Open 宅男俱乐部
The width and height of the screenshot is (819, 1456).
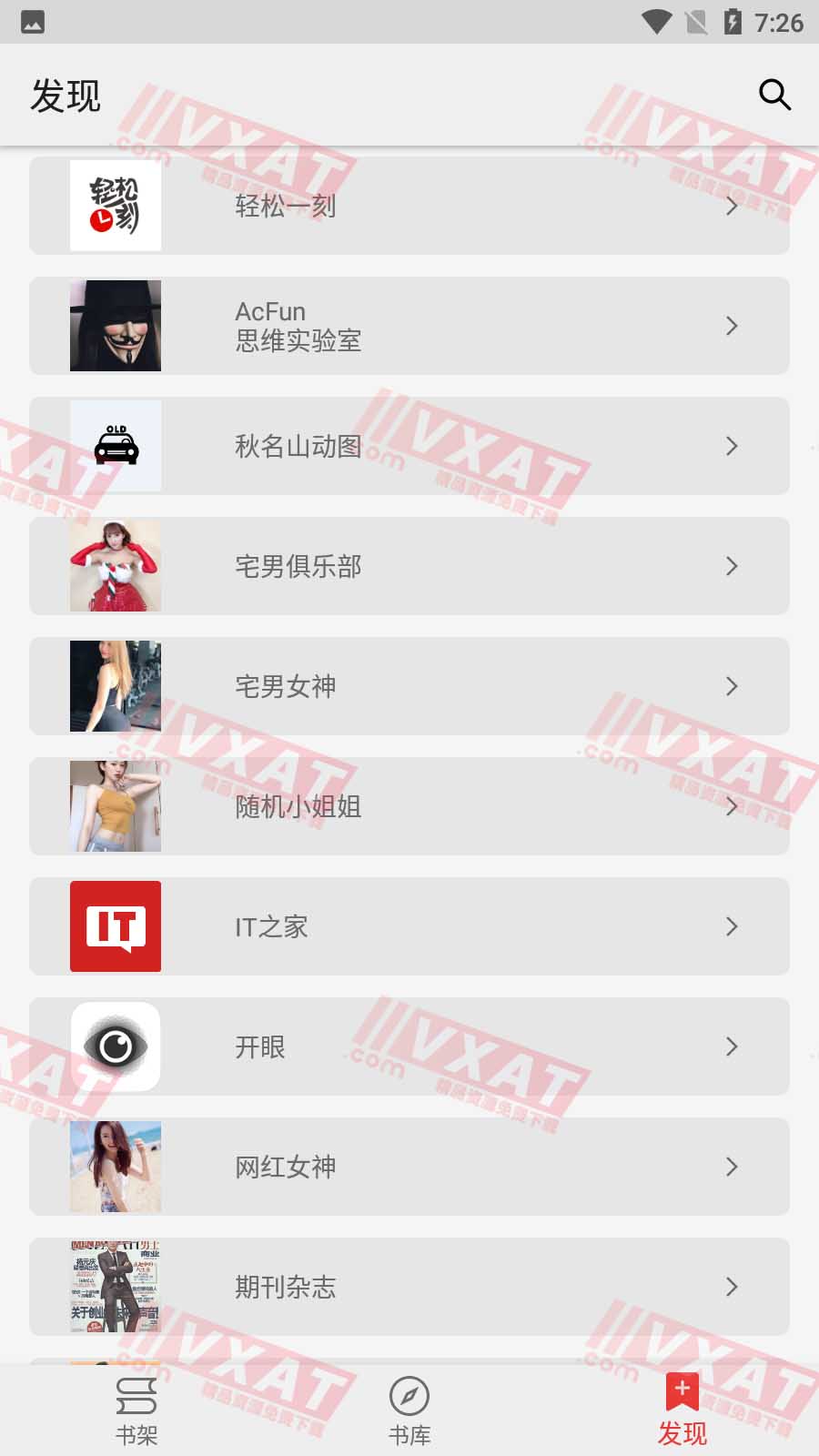[x=409, y=566]
